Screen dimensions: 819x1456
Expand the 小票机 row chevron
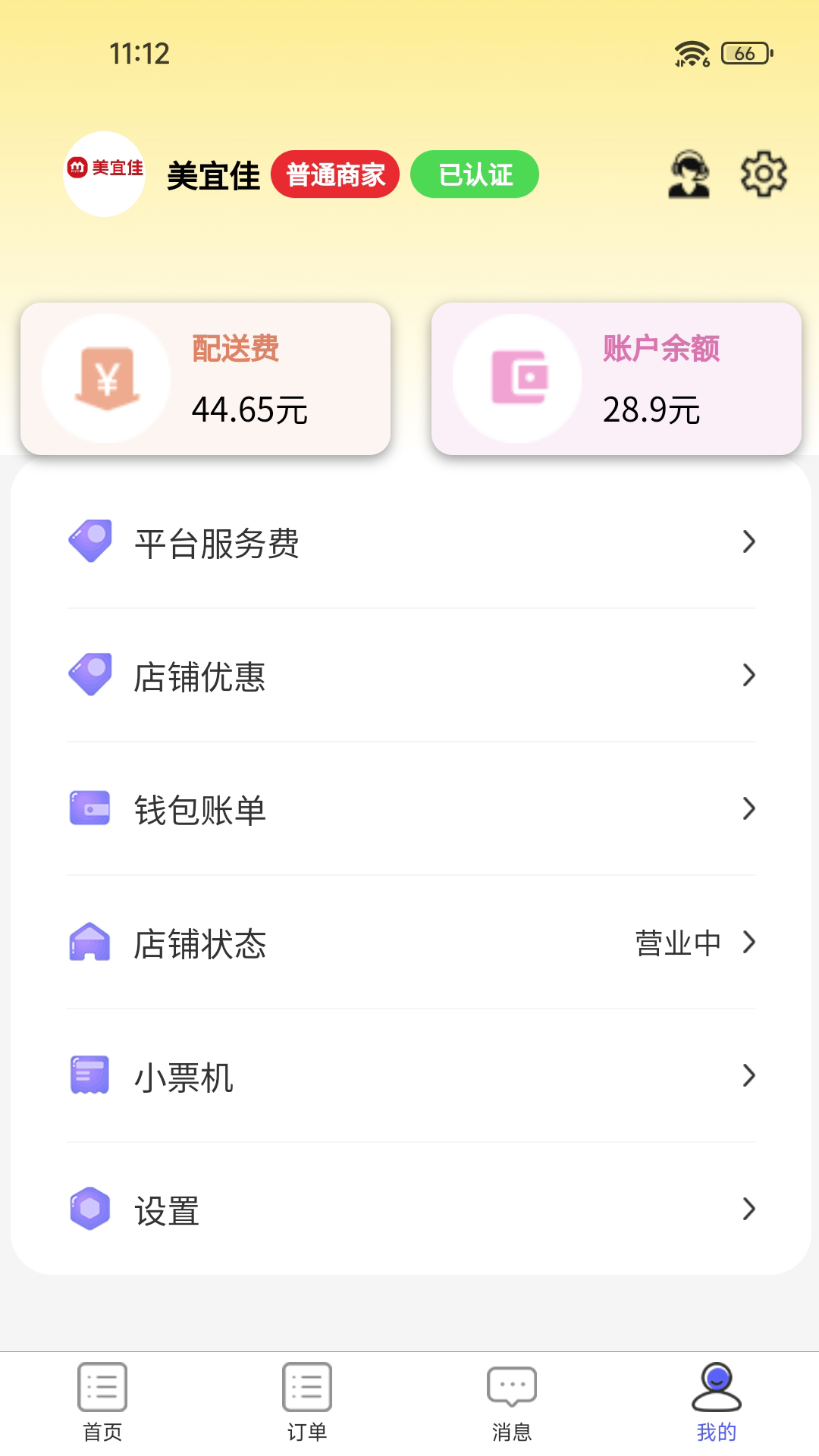point(750,1076)
